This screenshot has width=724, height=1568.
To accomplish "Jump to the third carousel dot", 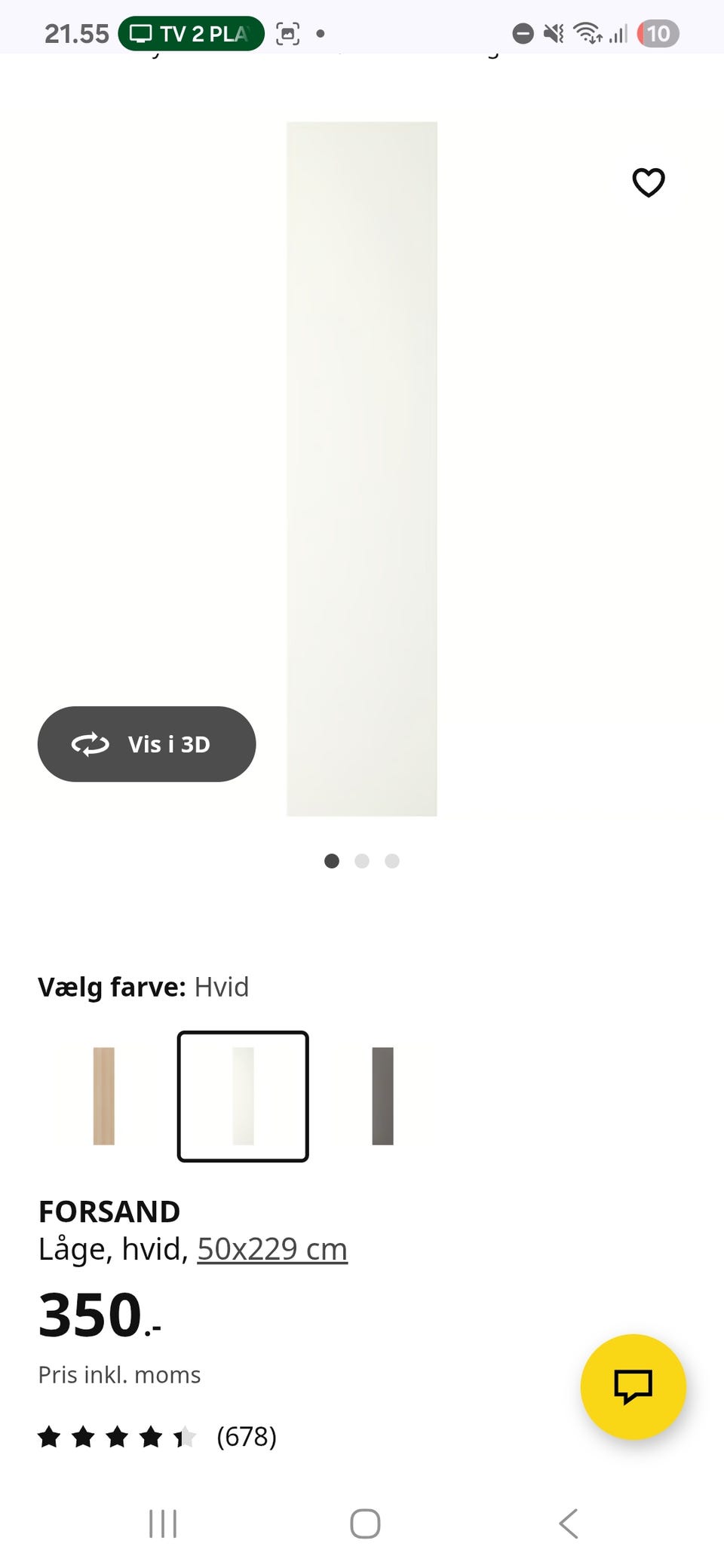I will 391,861.
